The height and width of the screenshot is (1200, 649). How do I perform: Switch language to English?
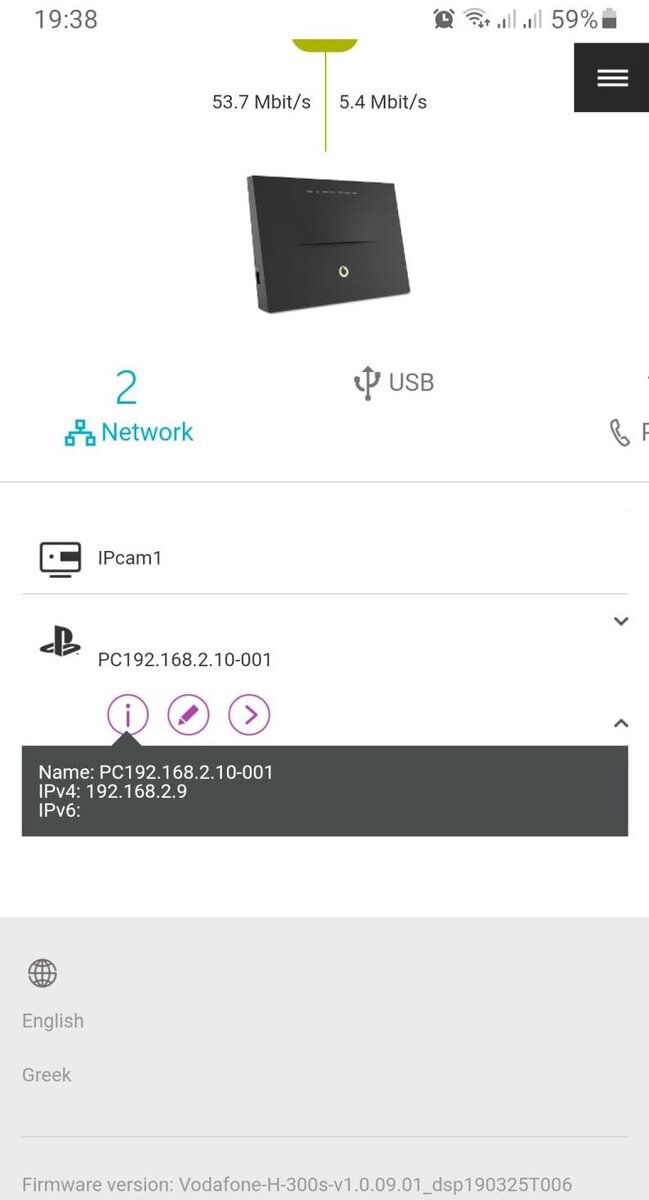[53, 1021]
